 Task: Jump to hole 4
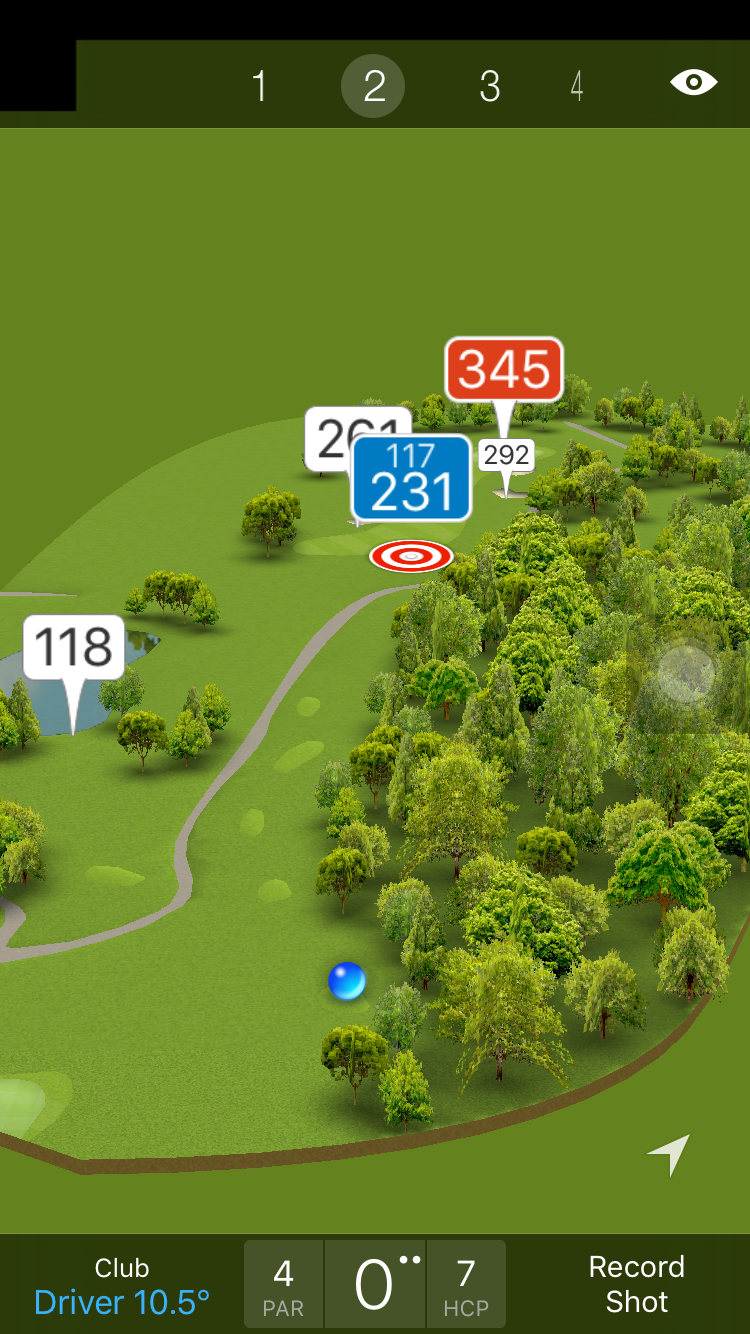(577, 86)
